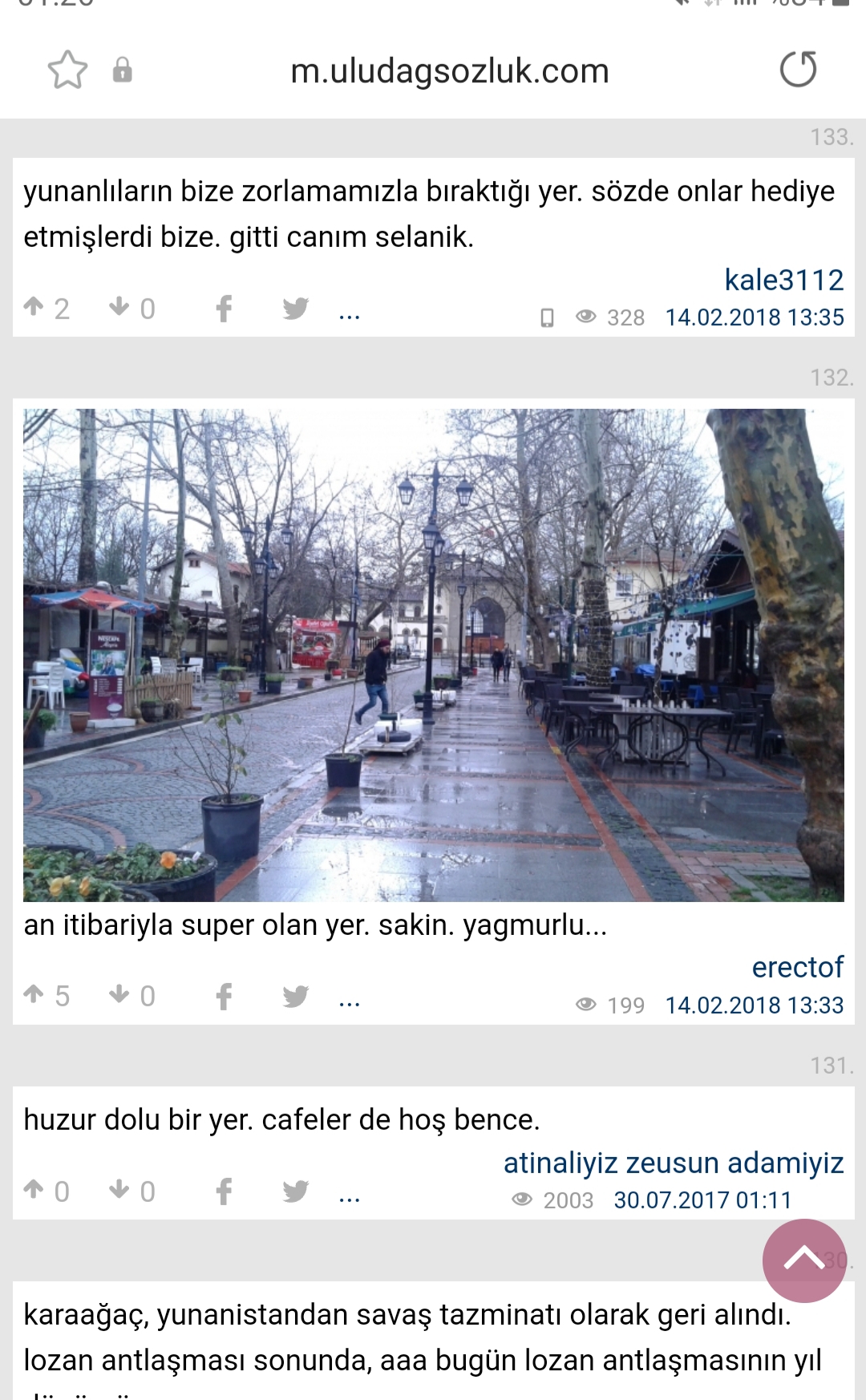The image size is (866, 1400).
Task: Downvote kale3112's entry
Action: [x=119, y=307]
